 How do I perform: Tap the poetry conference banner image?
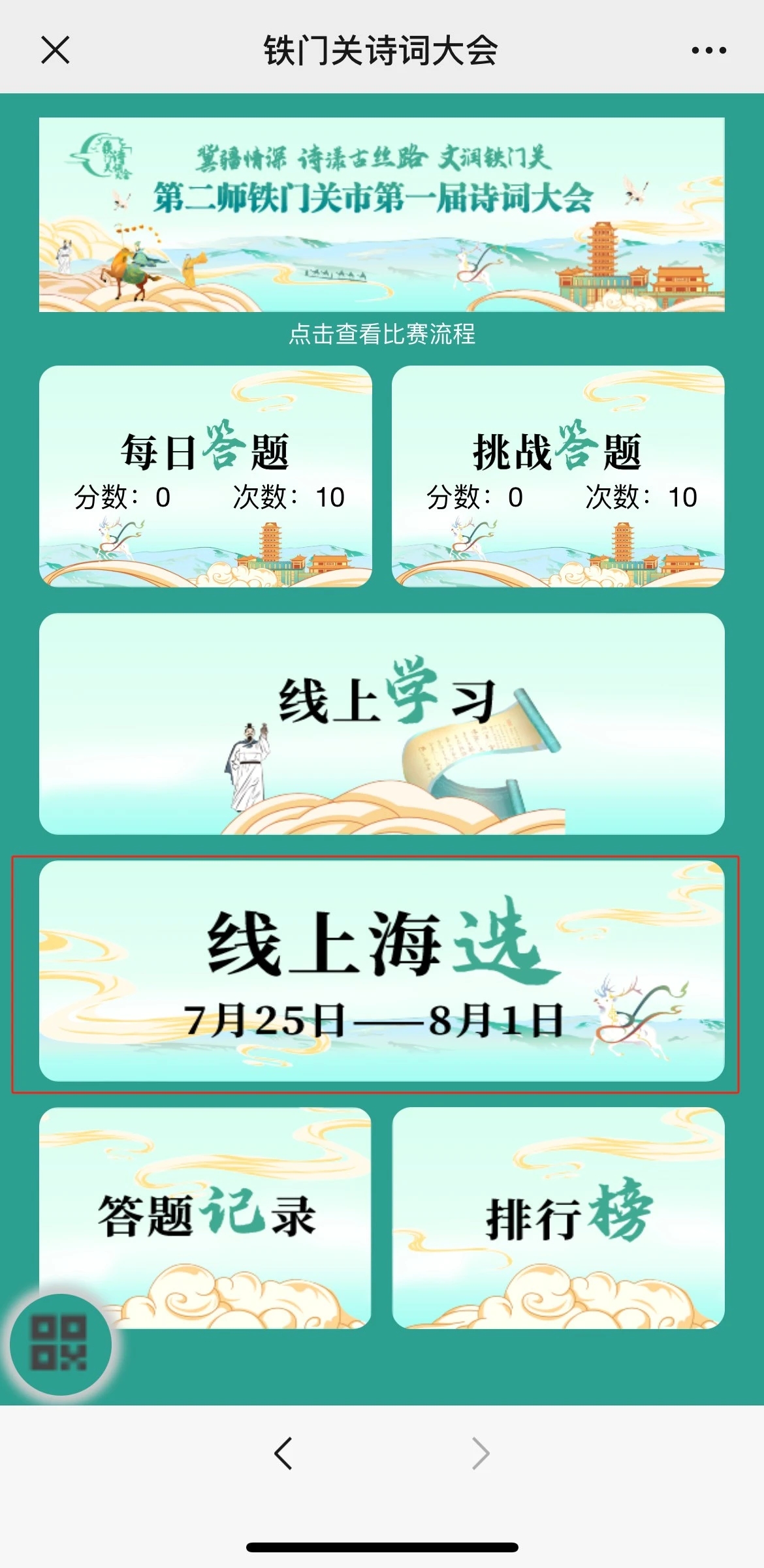point(381,214)
